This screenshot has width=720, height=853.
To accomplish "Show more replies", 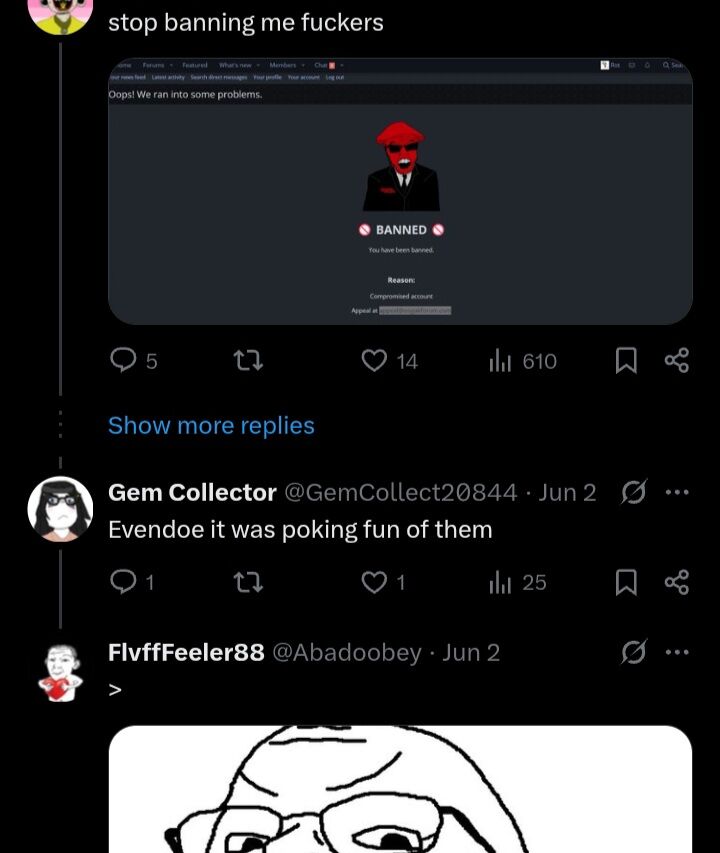I will (211, 425).
